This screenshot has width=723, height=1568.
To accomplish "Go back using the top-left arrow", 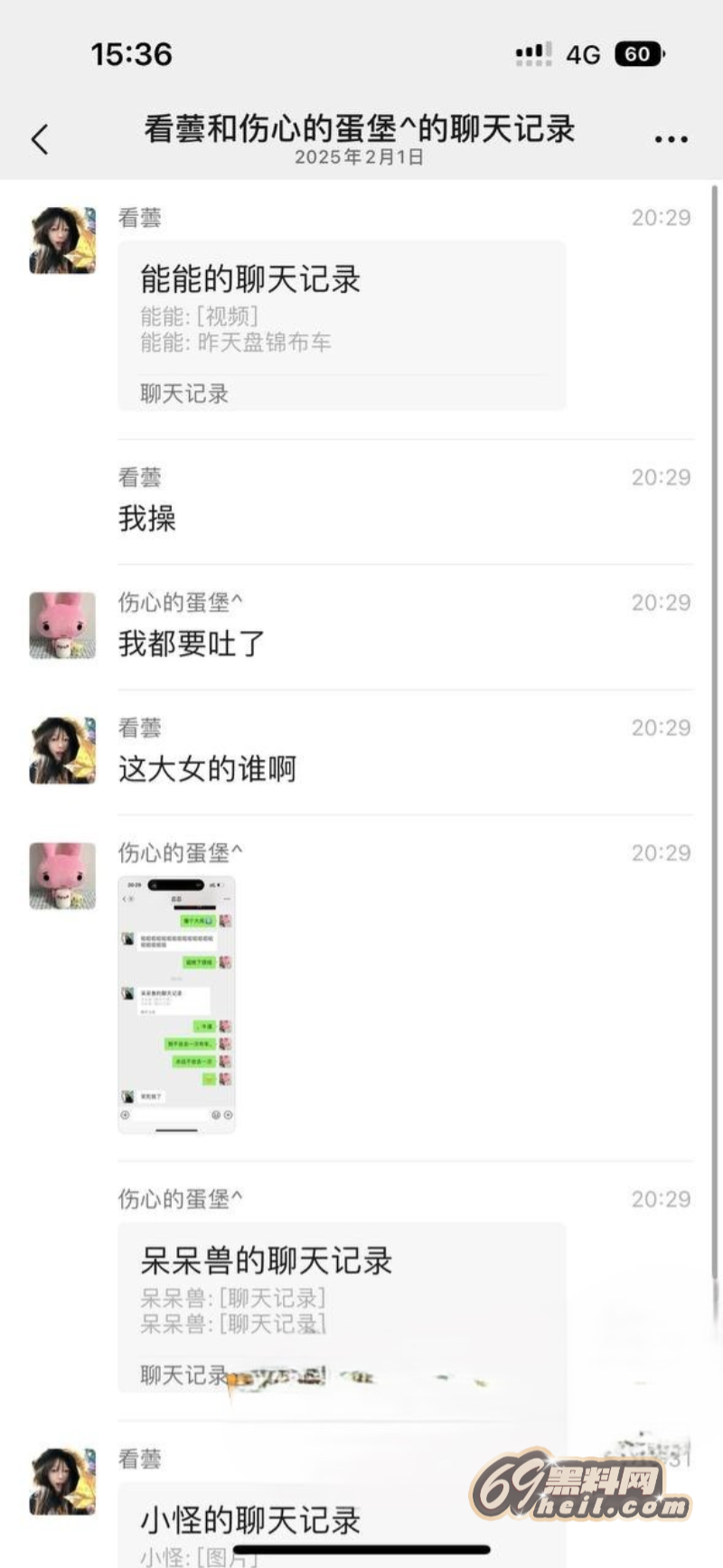I will [40, 140].
